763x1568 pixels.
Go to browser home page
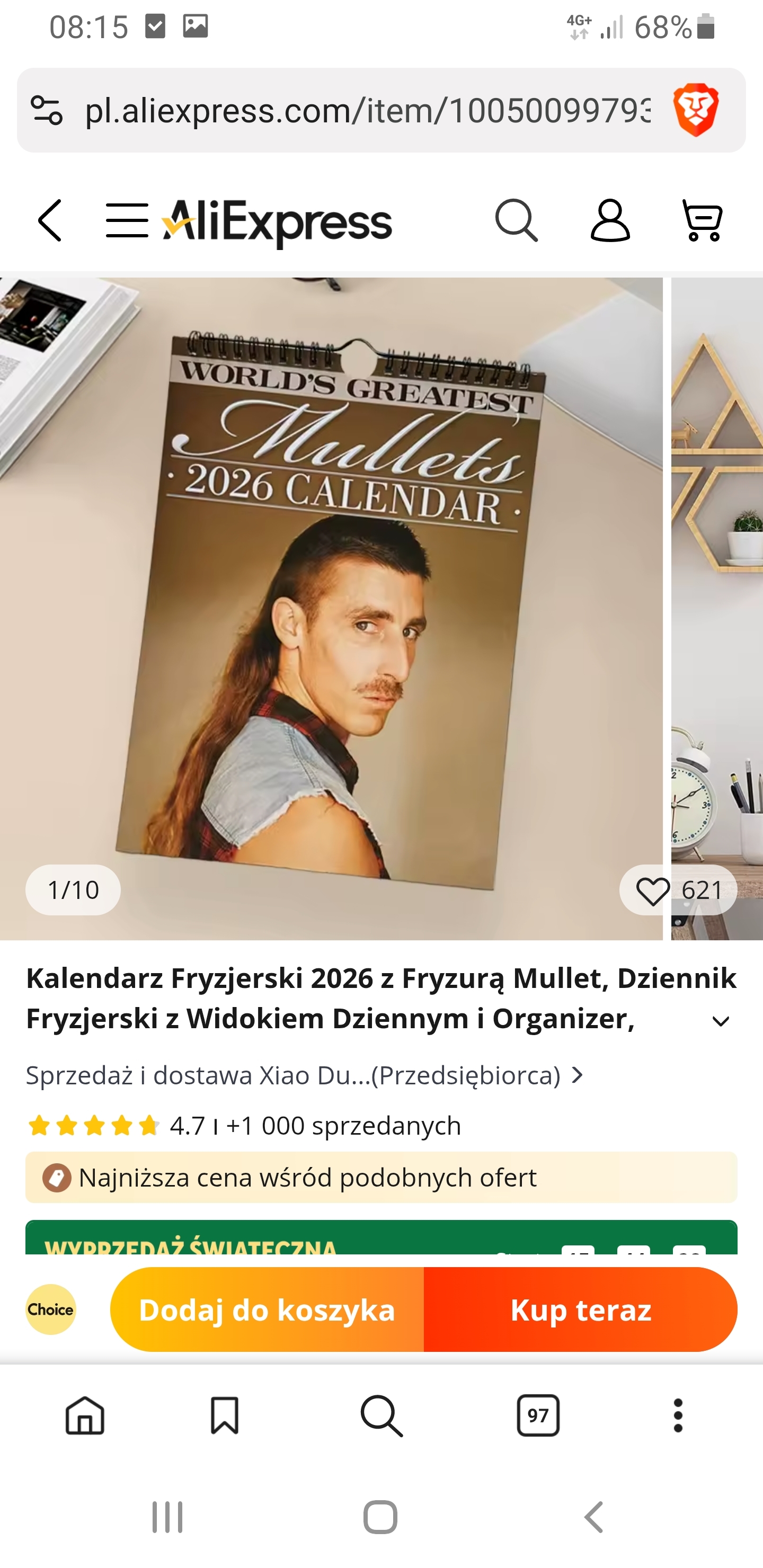click(85, 1415)
